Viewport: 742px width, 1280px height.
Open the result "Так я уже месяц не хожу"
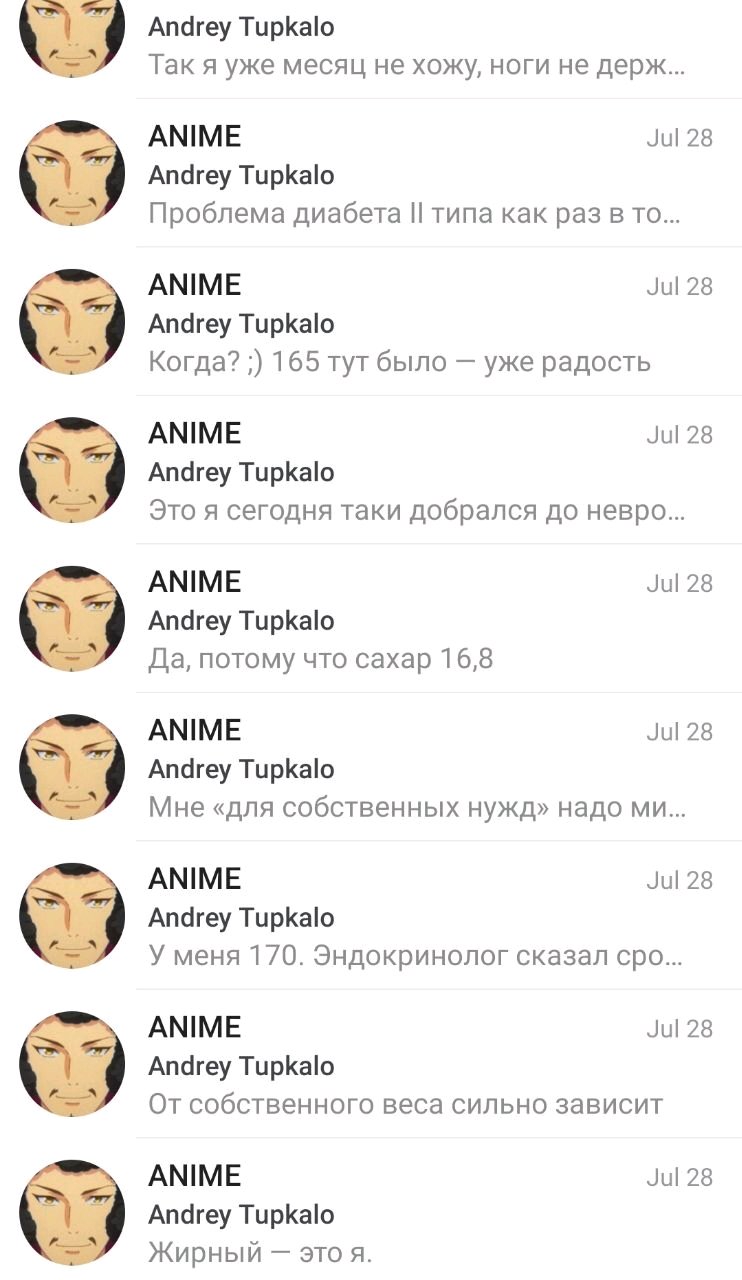coord(371,49)
